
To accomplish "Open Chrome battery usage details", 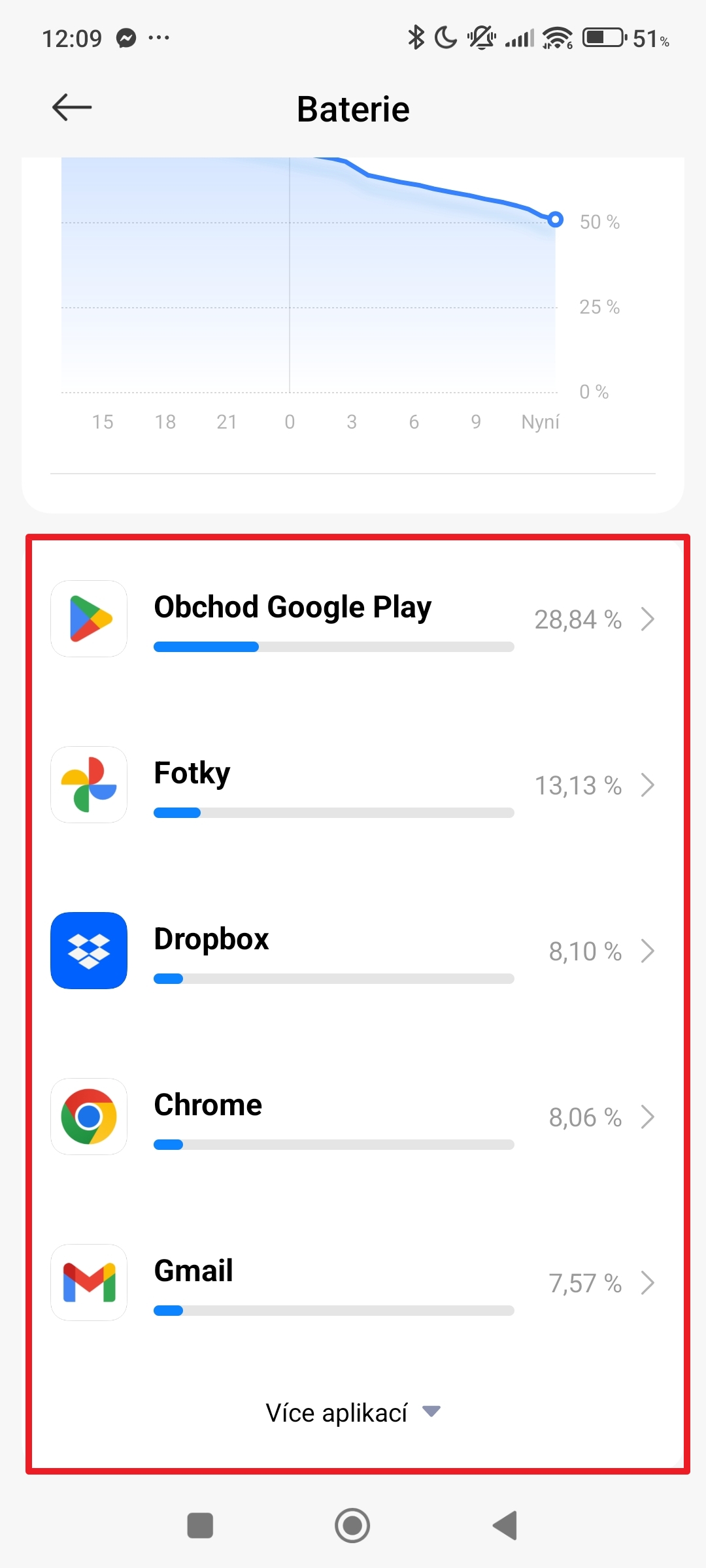I will 353,1117.
